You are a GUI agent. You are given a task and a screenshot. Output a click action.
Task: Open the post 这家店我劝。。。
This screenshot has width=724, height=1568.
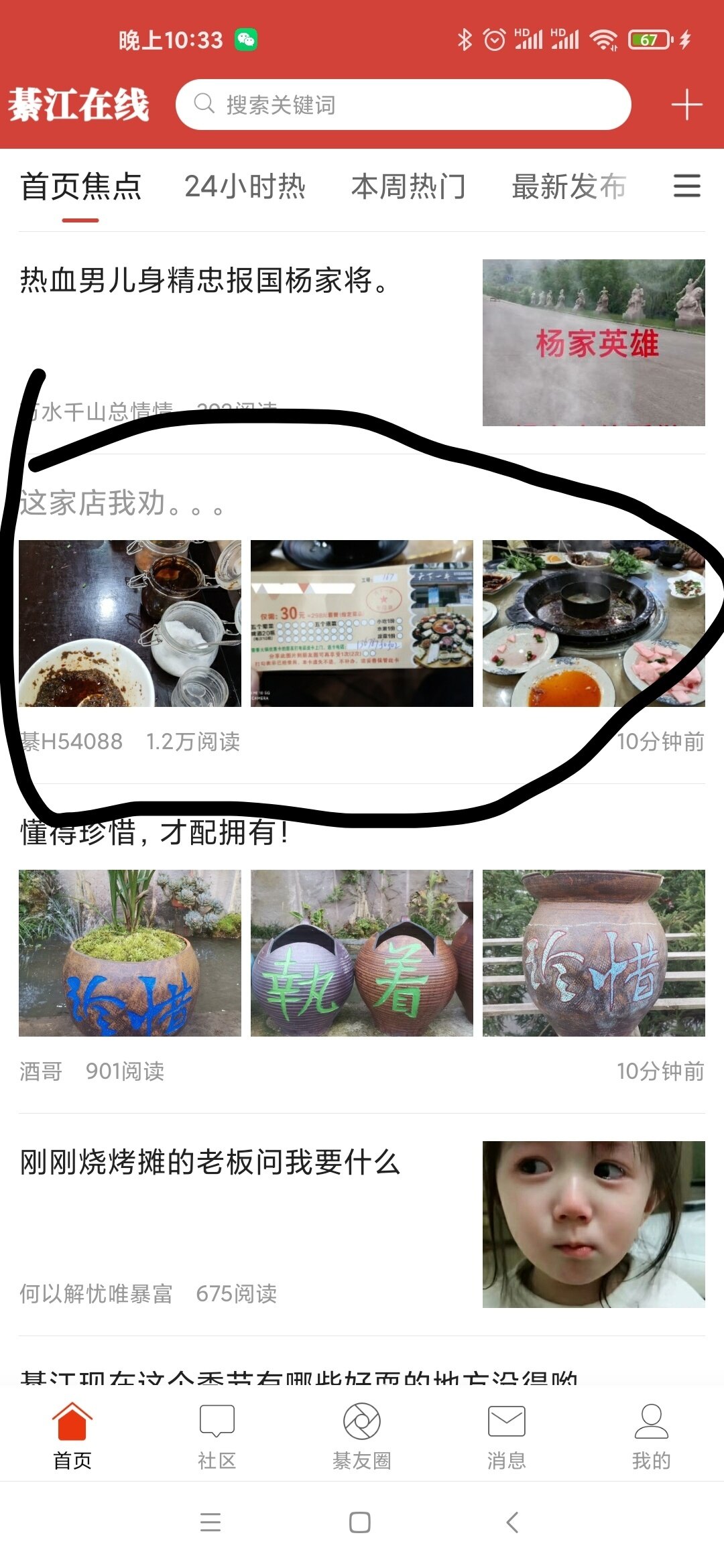[x=121, y=503]
